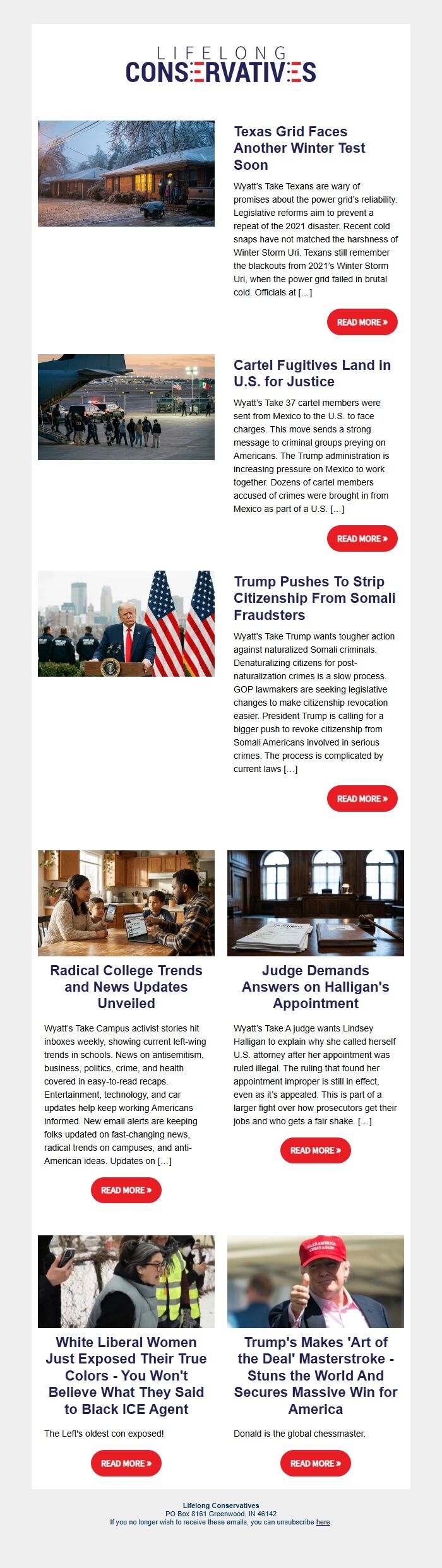Select the snowy house article image
The image size is (442, 1568).
pos(126,174)
